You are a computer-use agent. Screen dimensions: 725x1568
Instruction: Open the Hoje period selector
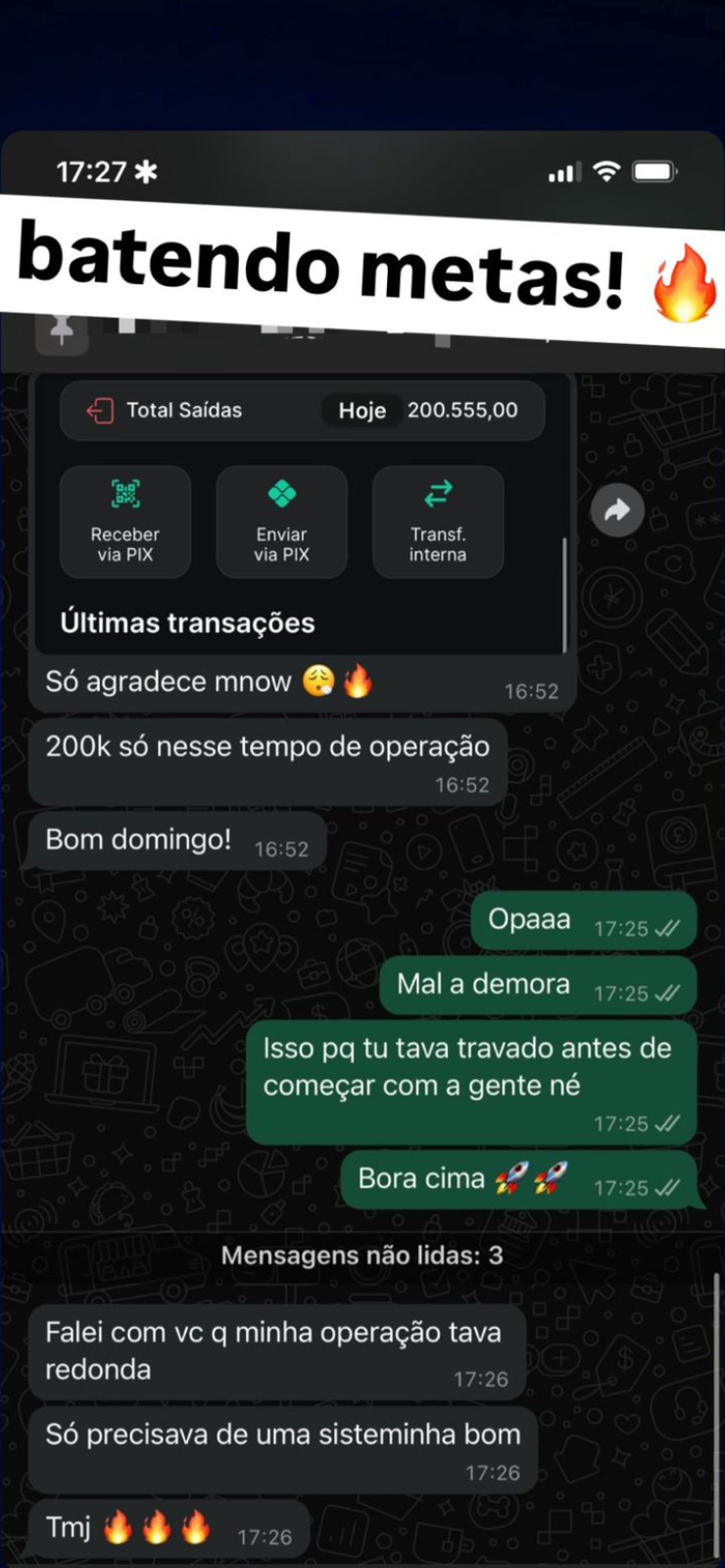pyautogui.click(x=362, y=411)
